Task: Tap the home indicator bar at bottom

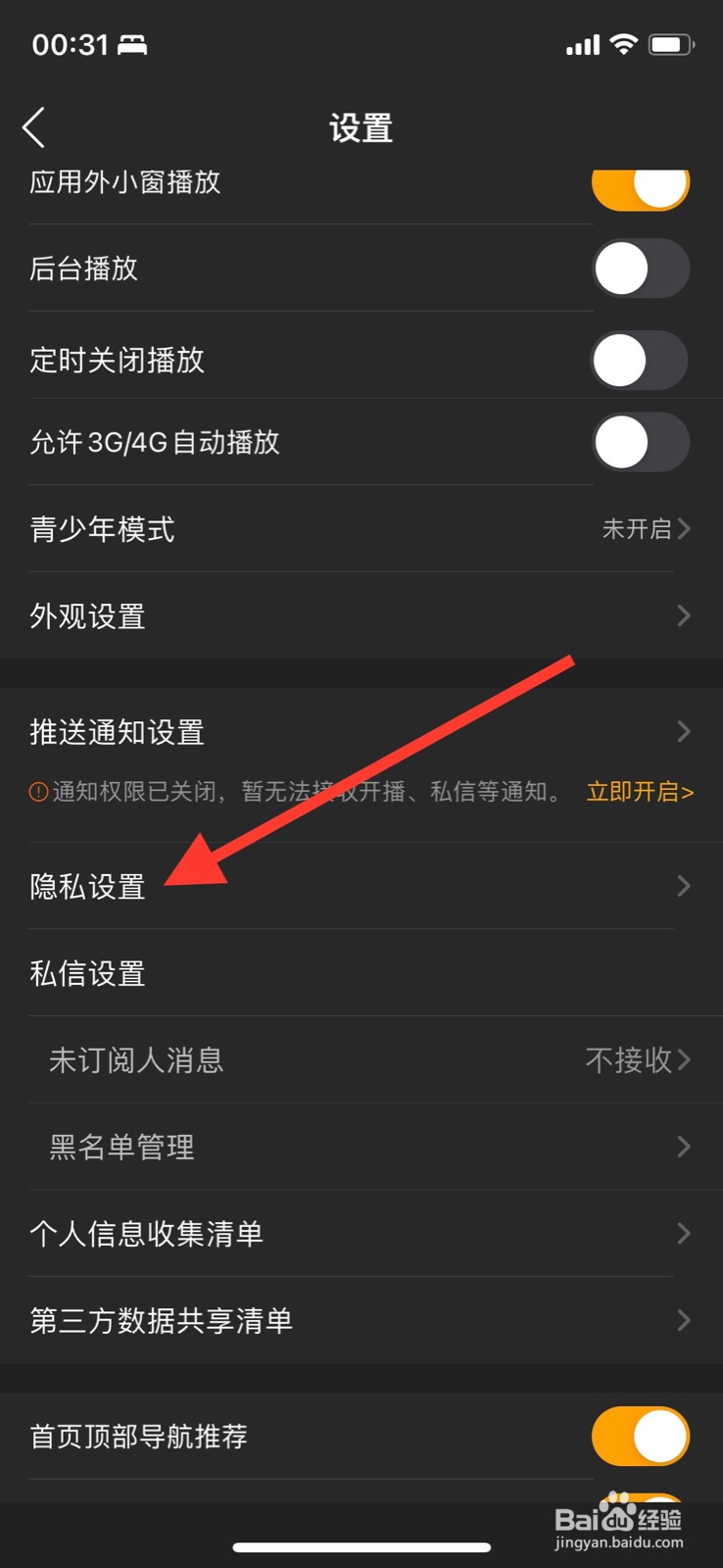Action: (361, 1546)
